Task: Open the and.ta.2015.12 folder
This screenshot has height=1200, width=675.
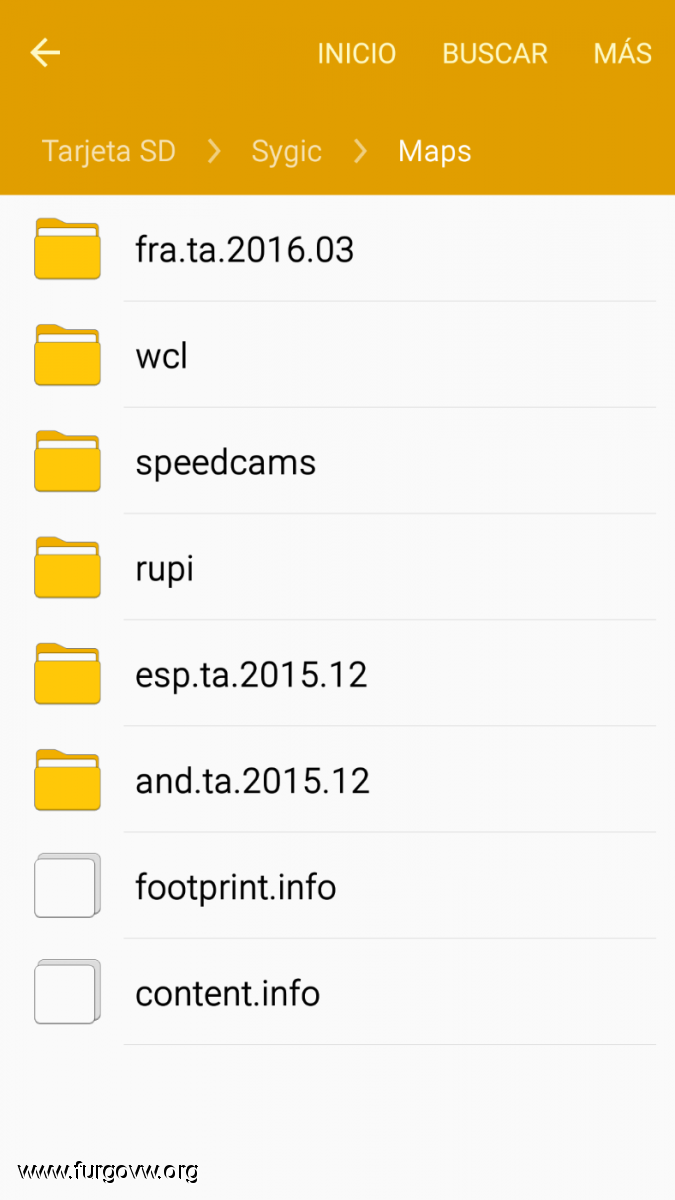Action: tap(337, 779)
